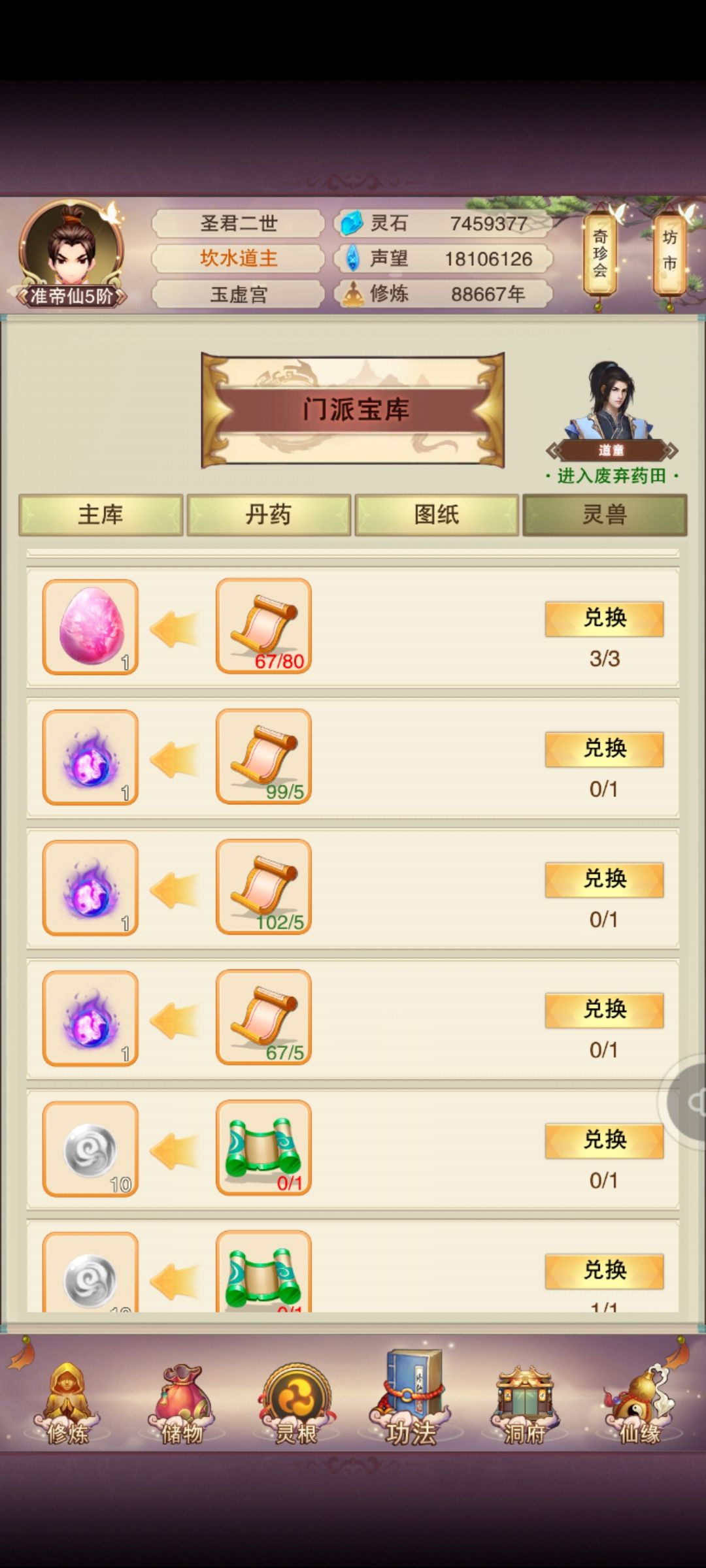Tap 兑换 for the pink egg
The width and height of the screenshot is (706, 1568).
[604, 618]
